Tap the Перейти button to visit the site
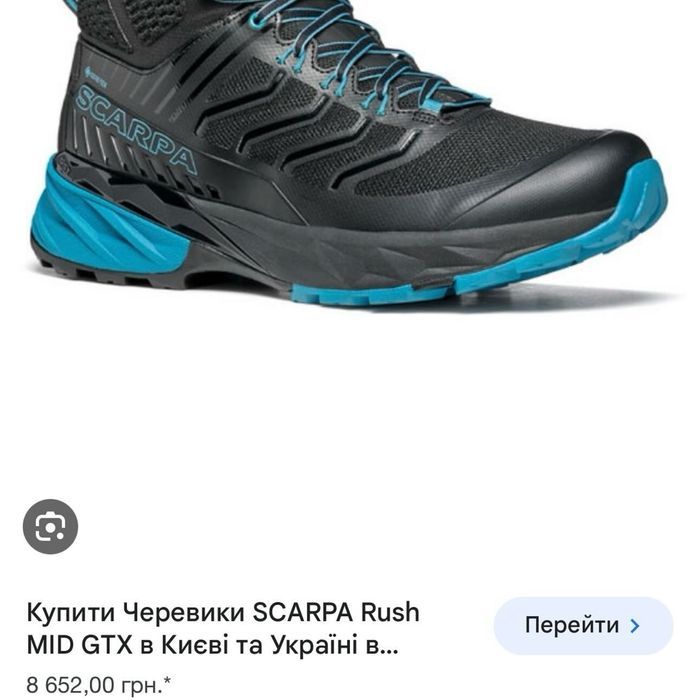The height and width of the screenshot is (700, 700). coord(583,626)
